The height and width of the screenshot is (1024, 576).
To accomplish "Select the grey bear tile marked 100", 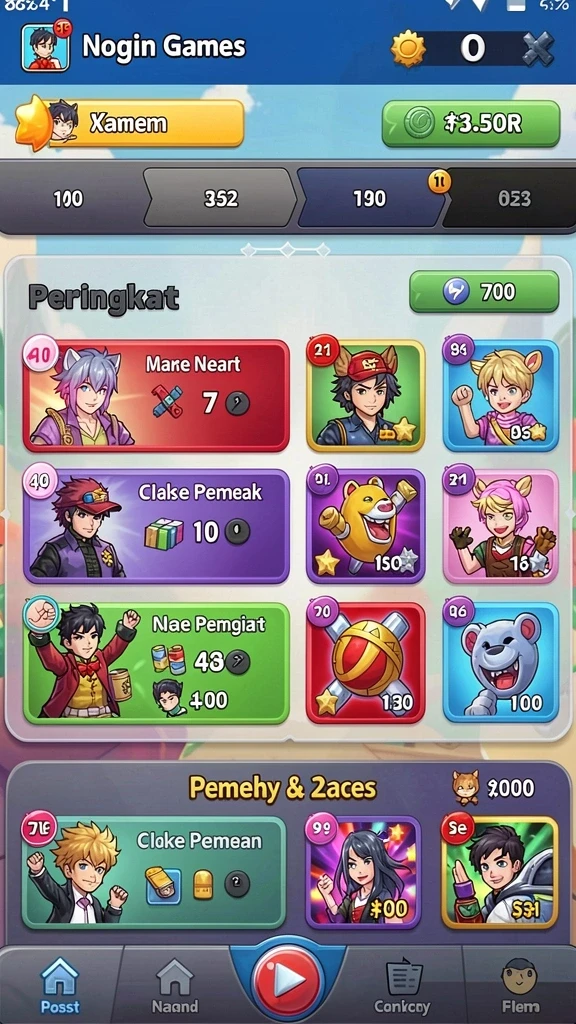I will 501,662.
